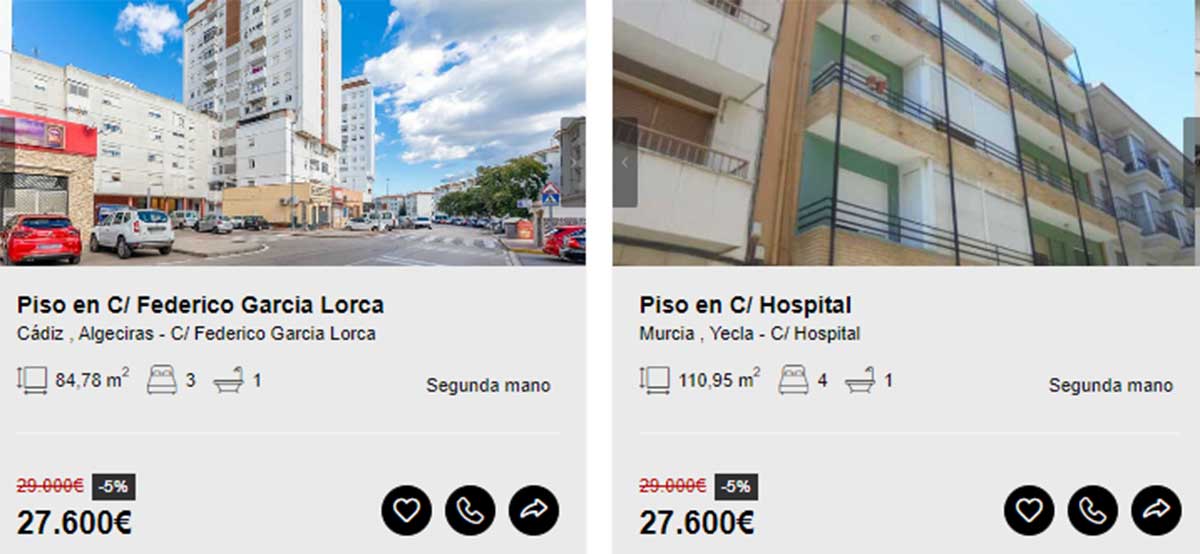The width and height of the screenshot is (1200, 554).
Task: Show previous photo of C/ Hospital flat
Action: [x=625, y=162]
